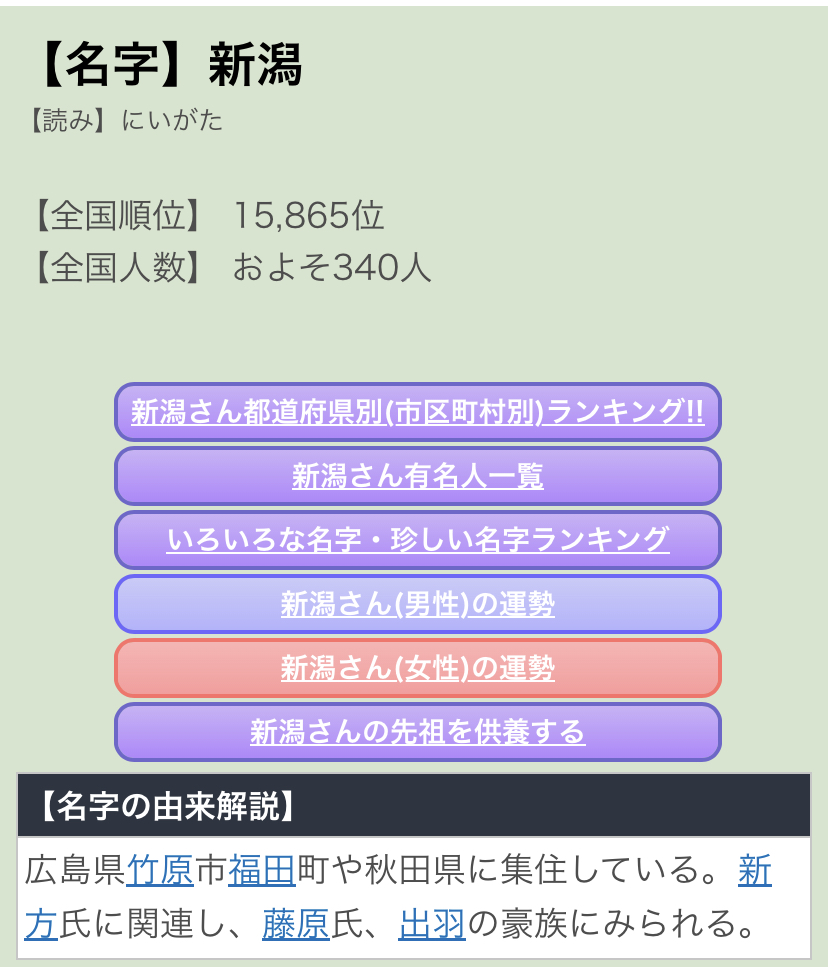Tap 新潟さんの先祖を供養する

417,732
